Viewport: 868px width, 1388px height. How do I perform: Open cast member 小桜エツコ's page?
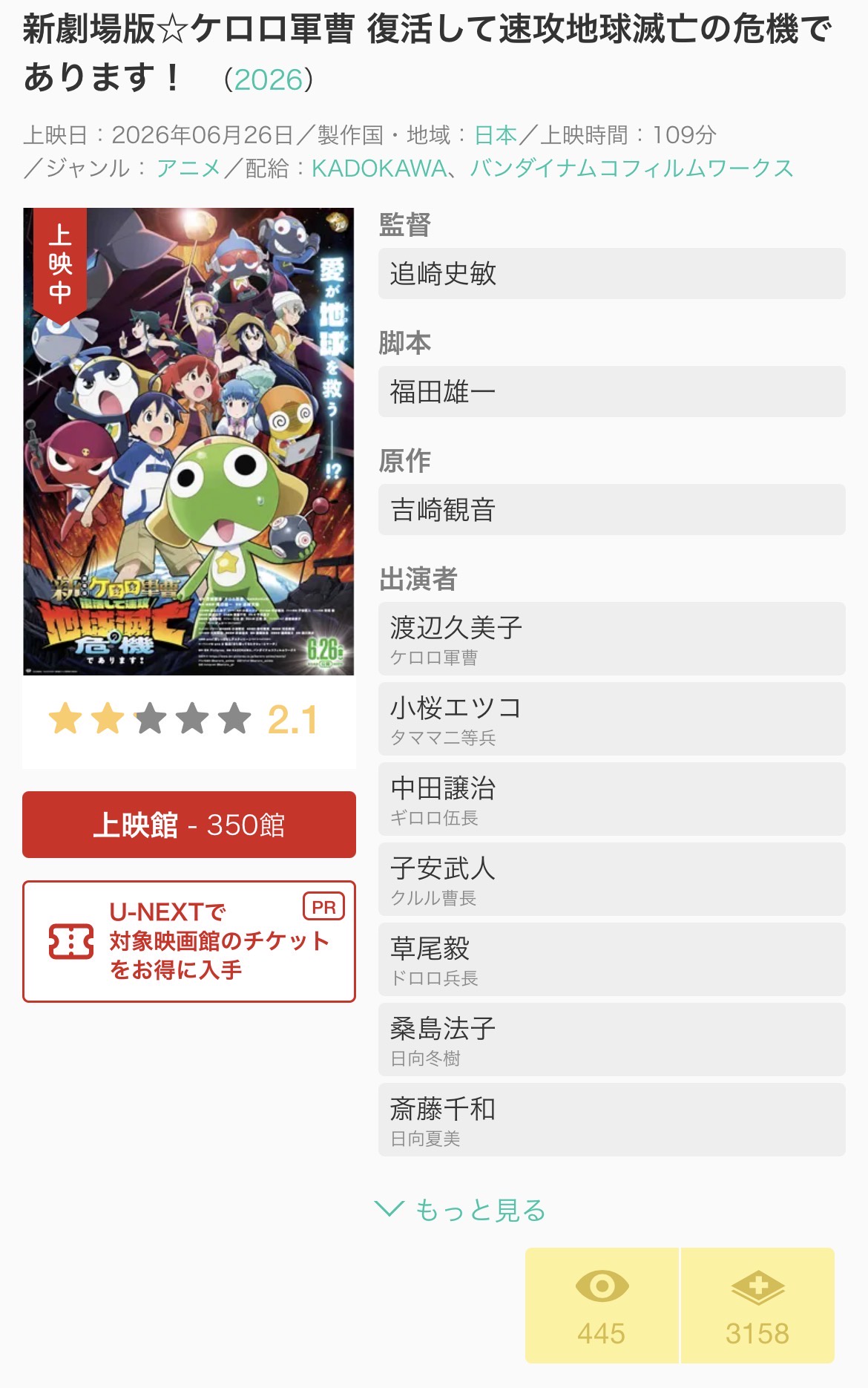[x=612, y=719]
